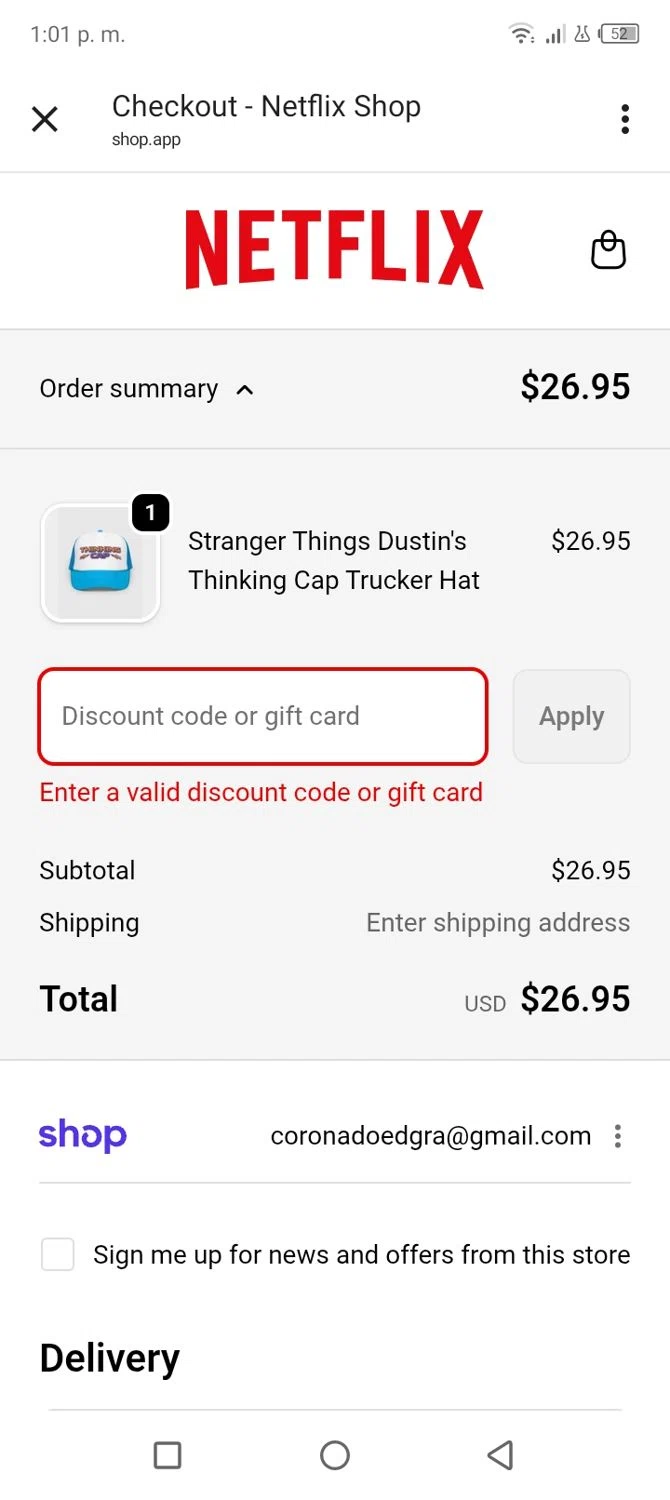Viewport: 670px width, 1500px height.
Task: Close the checkout browser tab
Action: pyautogui.click(x=45, y=120)
